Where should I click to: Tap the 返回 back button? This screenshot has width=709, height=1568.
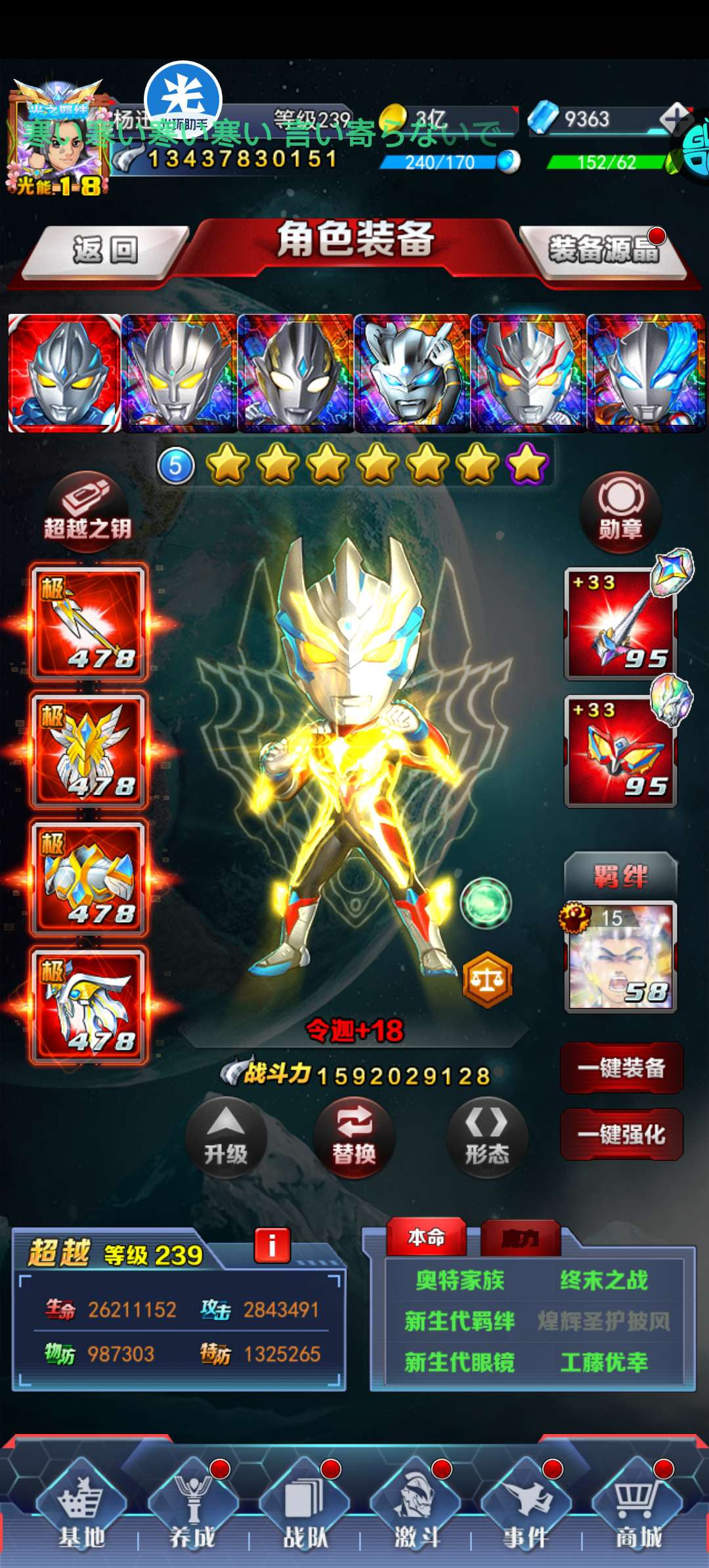point(105,251)
